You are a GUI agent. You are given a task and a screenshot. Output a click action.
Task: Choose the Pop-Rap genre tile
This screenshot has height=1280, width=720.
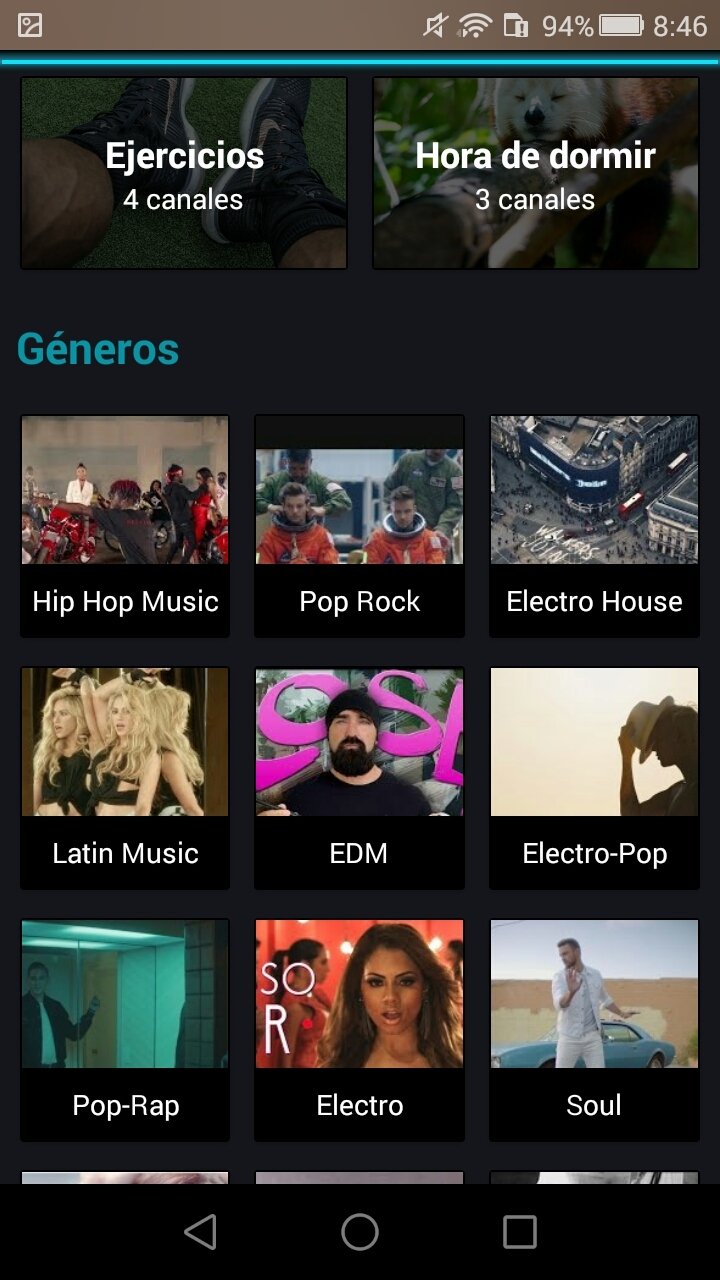coord(125,1030)
